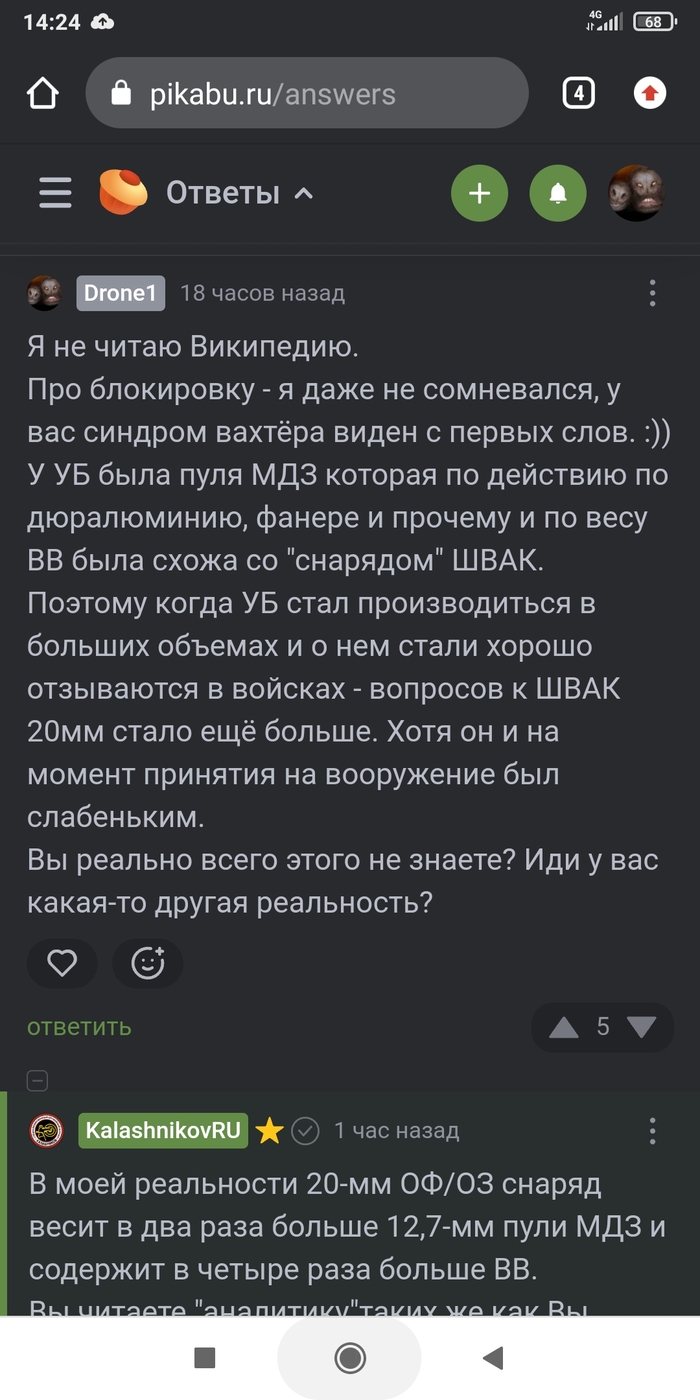Like Drone1's comment with the heart
Screen dimensions: 700x1400
click(62, 964)
